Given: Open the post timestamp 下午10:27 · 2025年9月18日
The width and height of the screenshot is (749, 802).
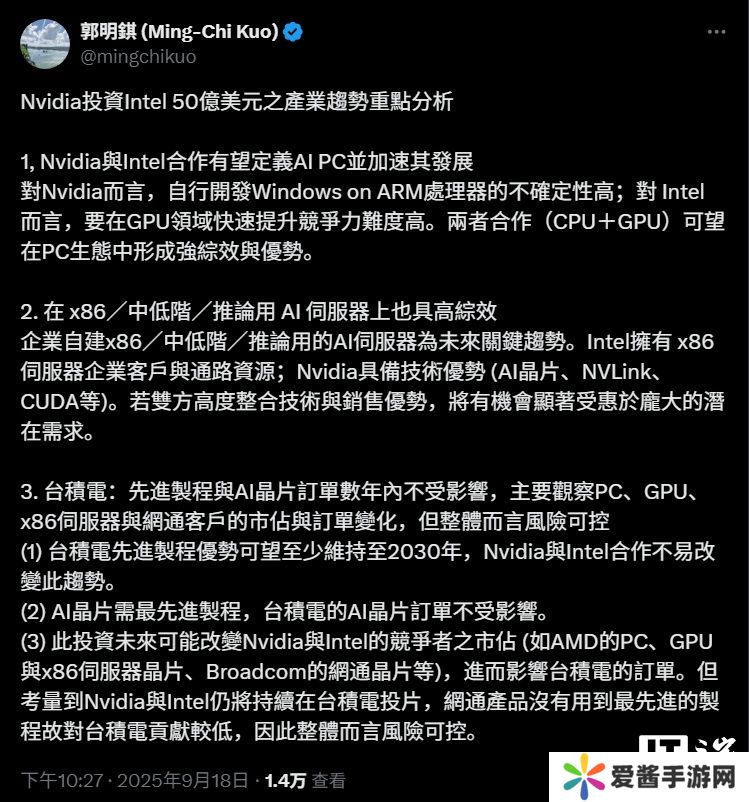Looking at the screenshot, I should 138,780.
